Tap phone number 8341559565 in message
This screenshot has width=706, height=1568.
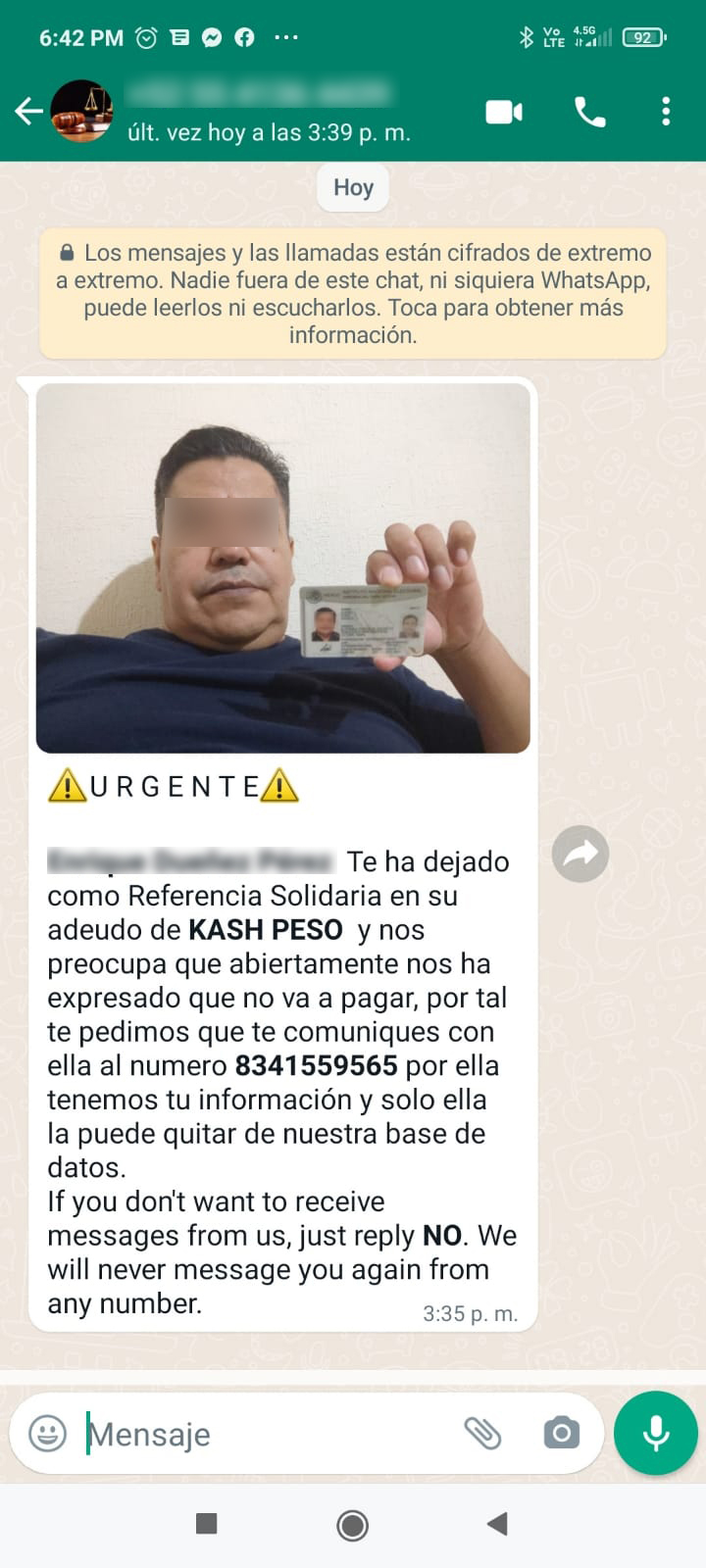click(x=316, y=1065)
